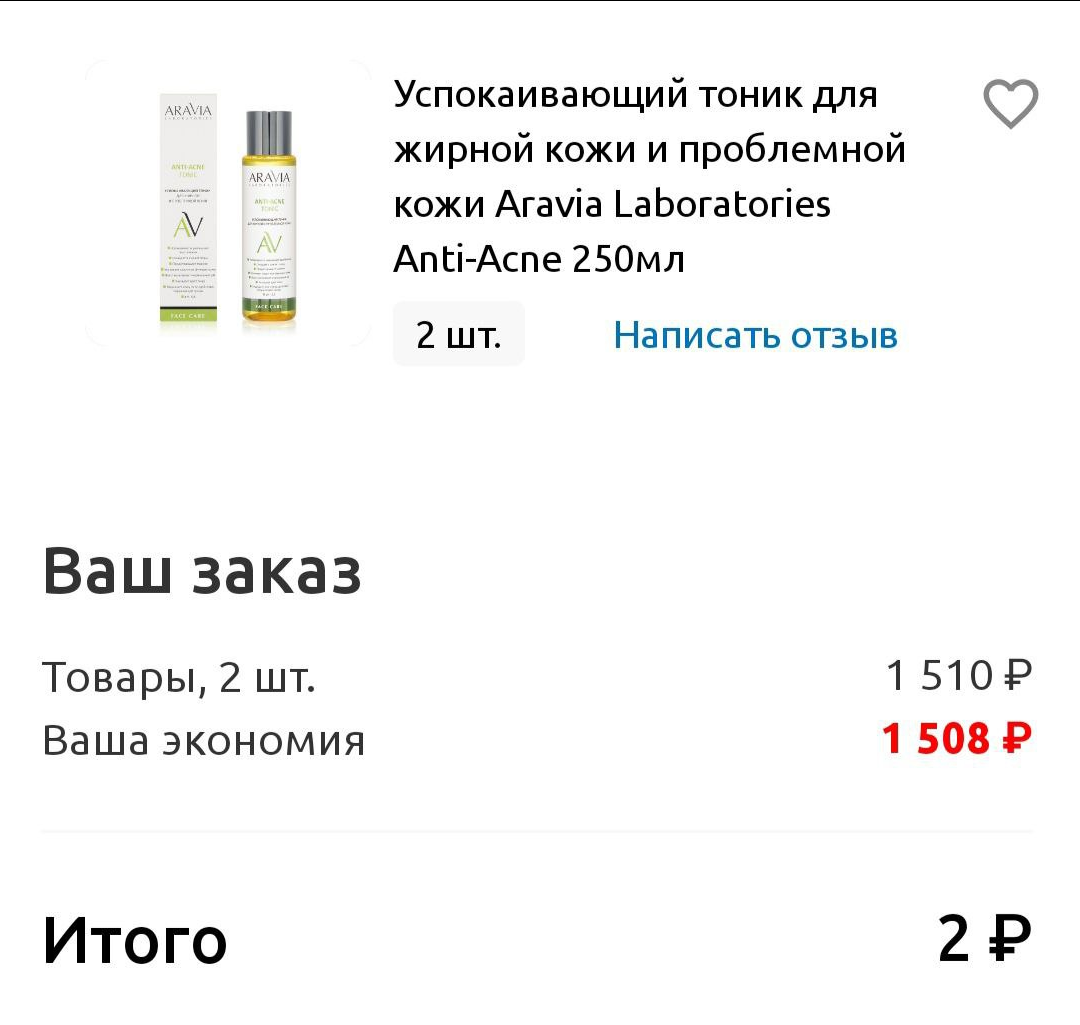The height and width of the screenshot is (1025, 1080).
Task: Open the Aravia Anti-Acne tonic product image
Action: (x=228, y=205)
